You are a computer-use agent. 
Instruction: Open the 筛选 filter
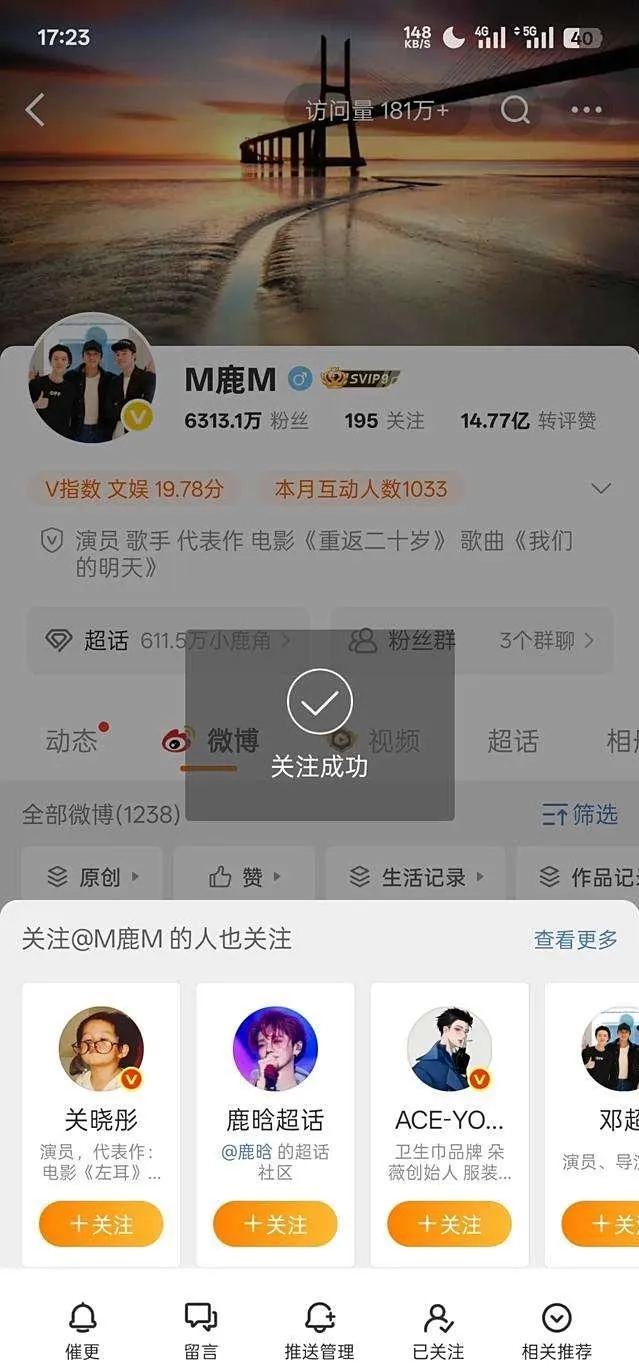click(580, 814)
